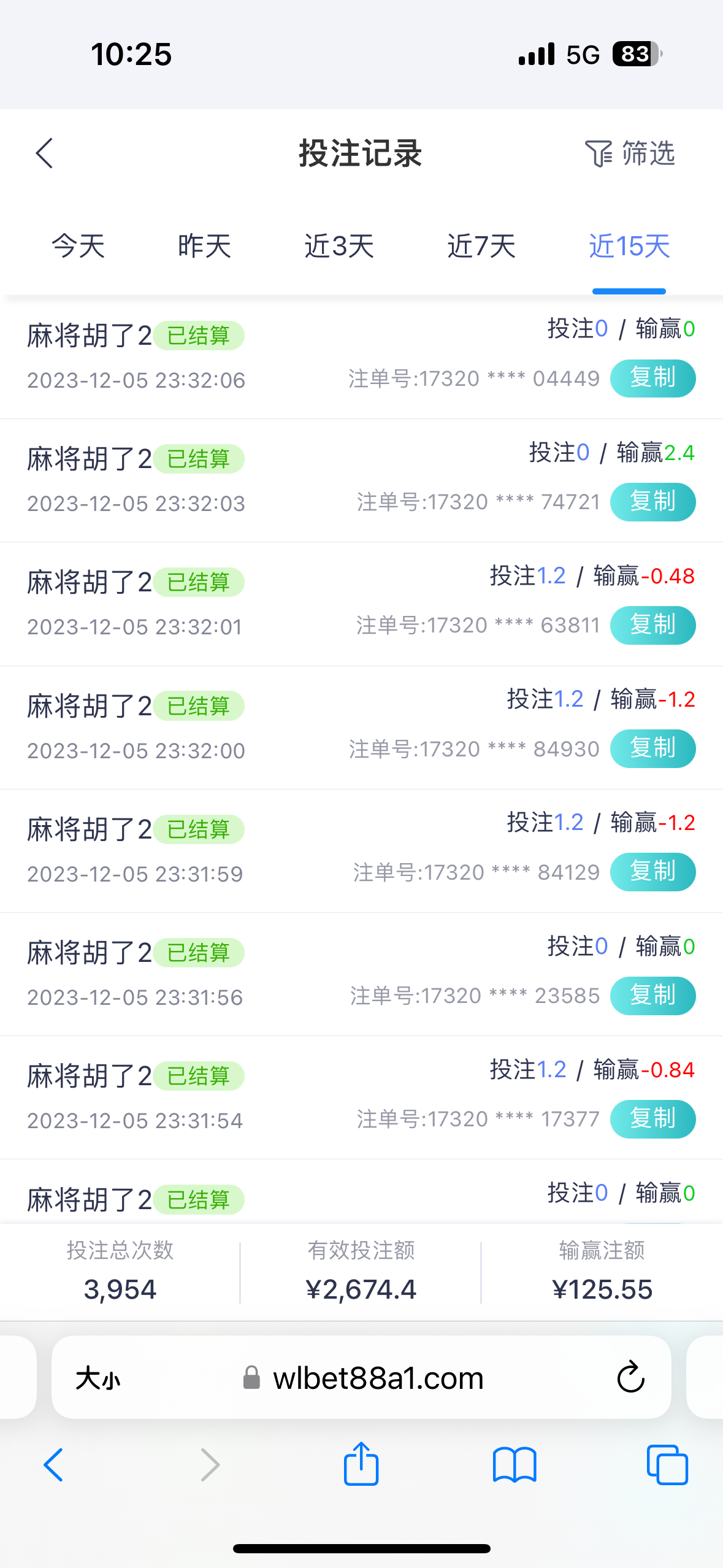The width and height of the screenshot is (723, 1568).
Task: Go back from the 投注记录 page
Action: (x=45, y=153)
